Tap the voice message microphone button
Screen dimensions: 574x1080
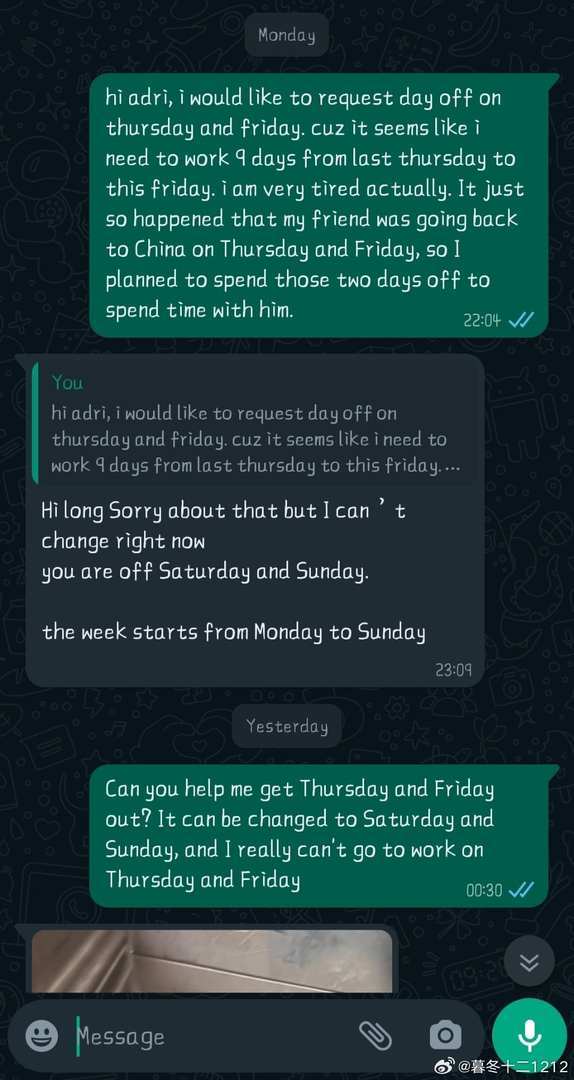(x=529, y=1032)
